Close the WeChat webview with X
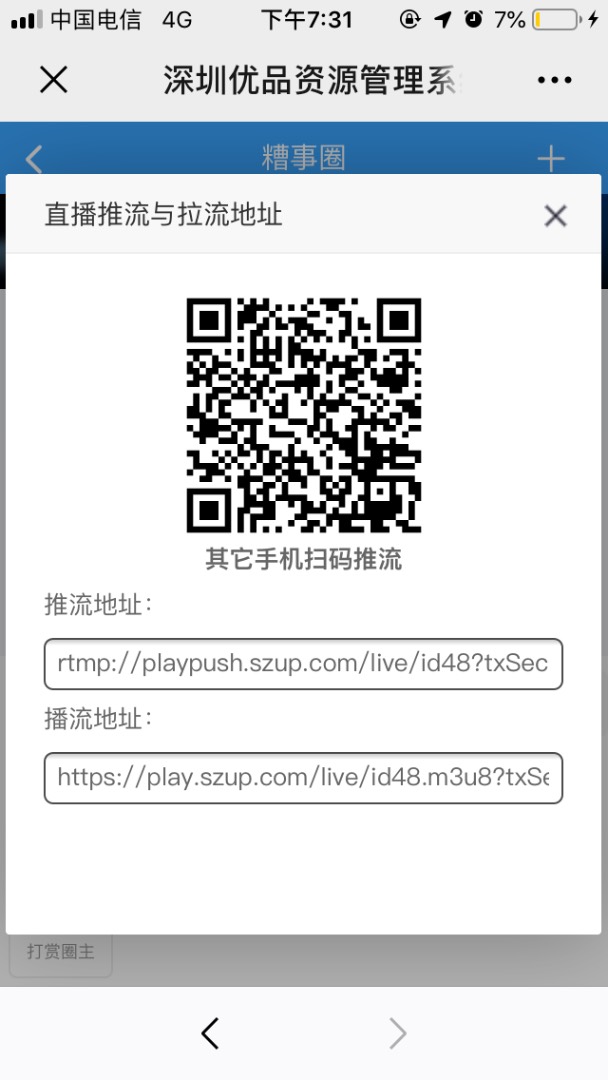 point(53,80)
